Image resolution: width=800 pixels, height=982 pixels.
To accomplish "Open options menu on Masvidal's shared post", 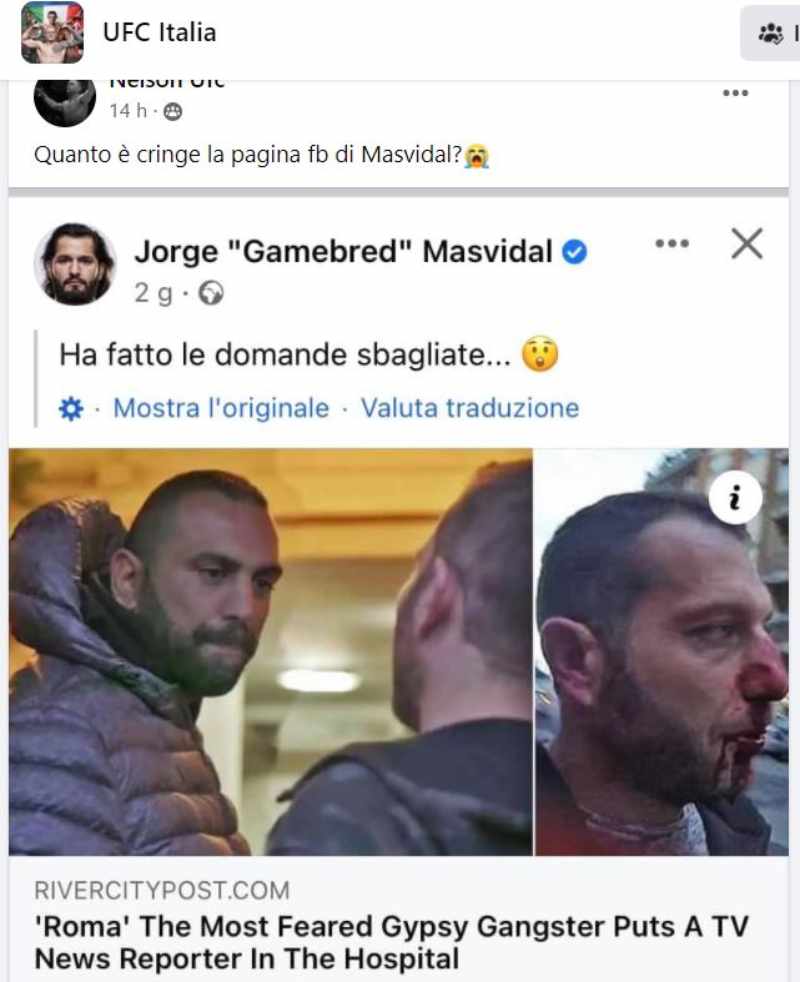I will [x=671, y=243].
